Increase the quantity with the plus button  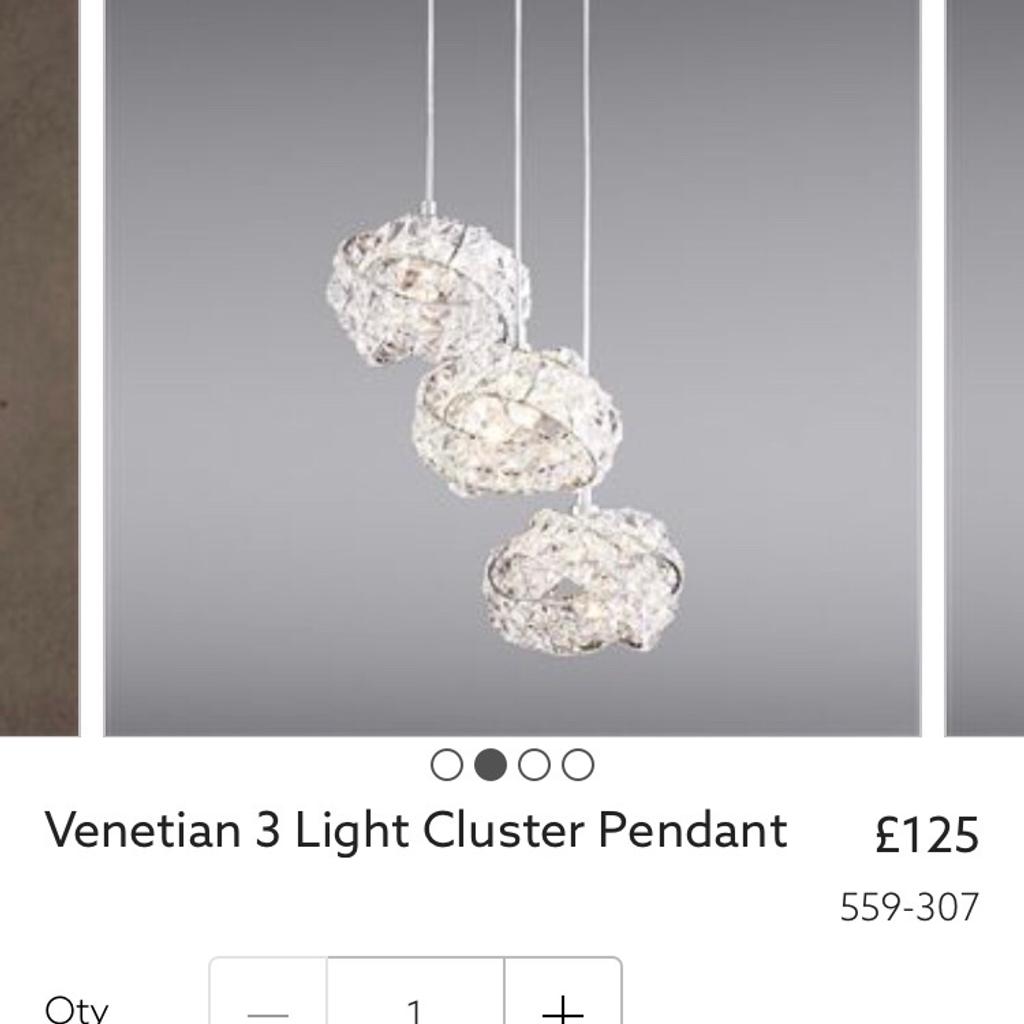pyautogui.click(x=563, y=1003)
